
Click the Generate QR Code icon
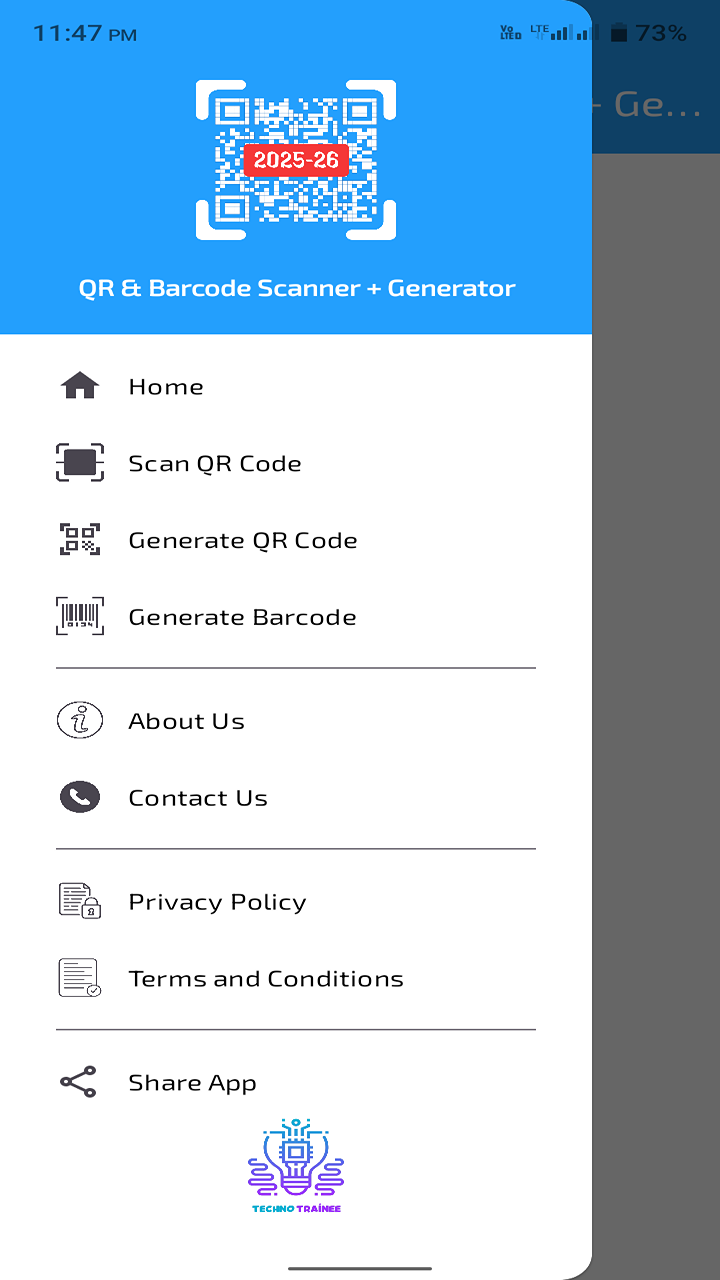click(x=79, y=539)
